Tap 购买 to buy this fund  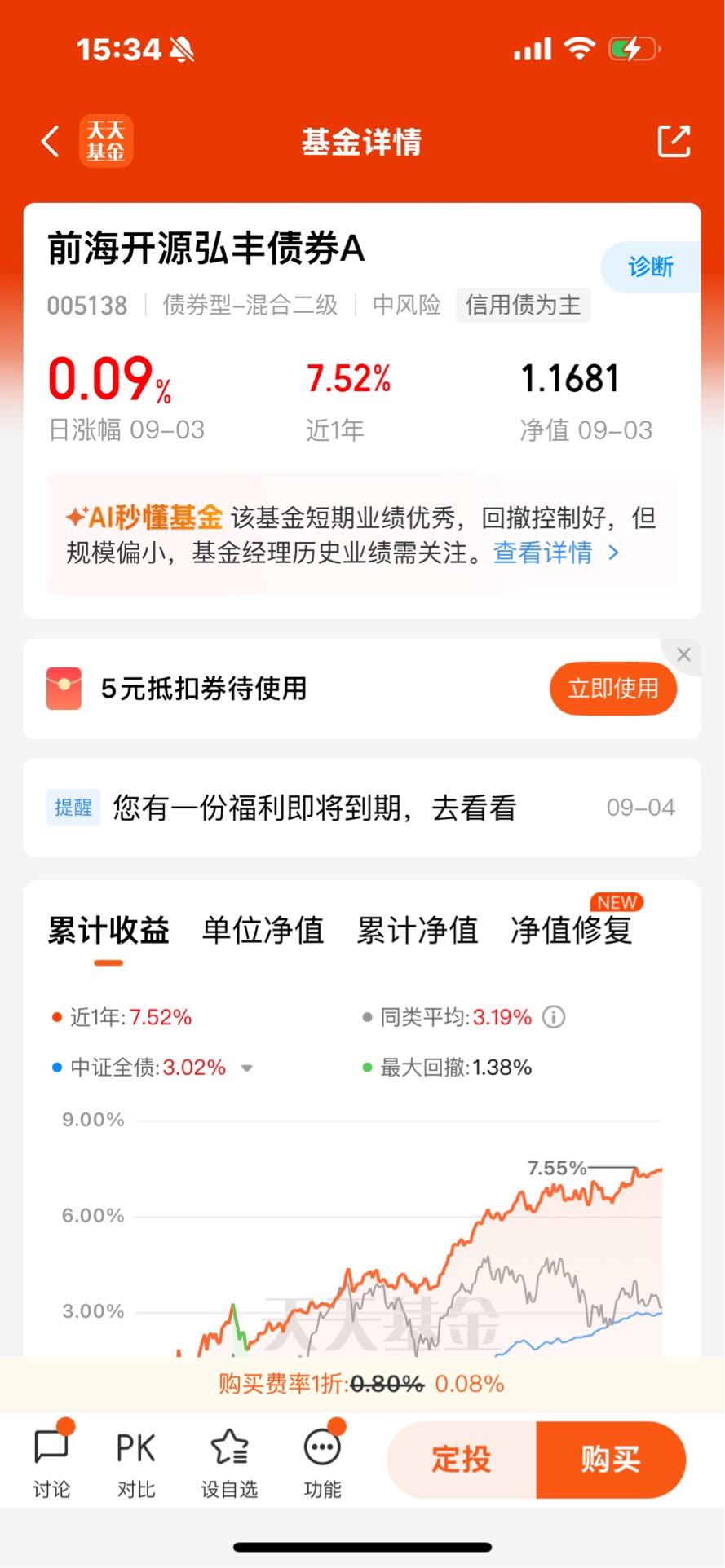pos(611,1460)
